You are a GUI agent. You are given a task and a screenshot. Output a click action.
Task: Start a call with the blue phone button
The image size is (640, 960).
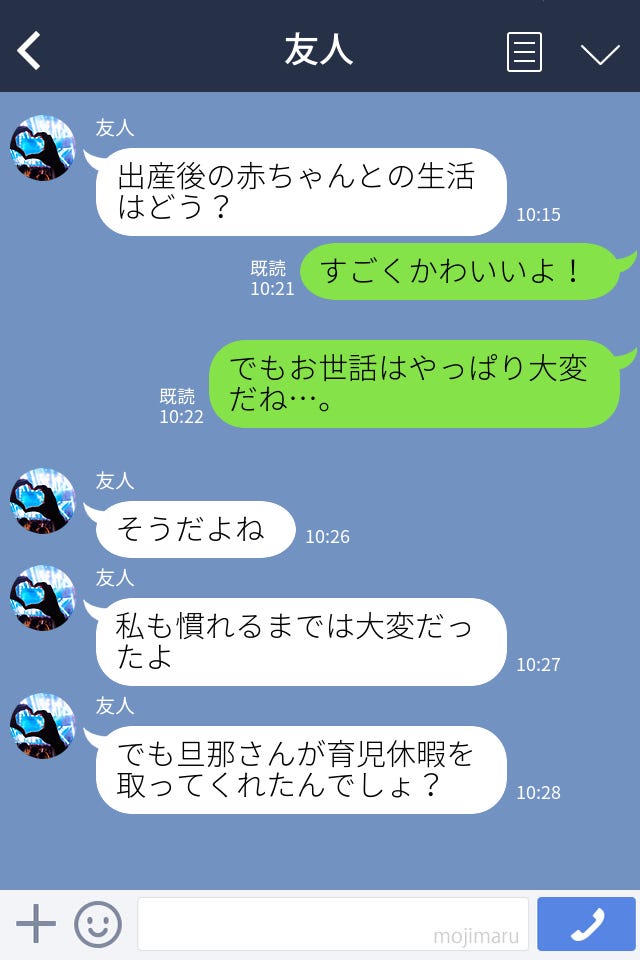point(586,924)
